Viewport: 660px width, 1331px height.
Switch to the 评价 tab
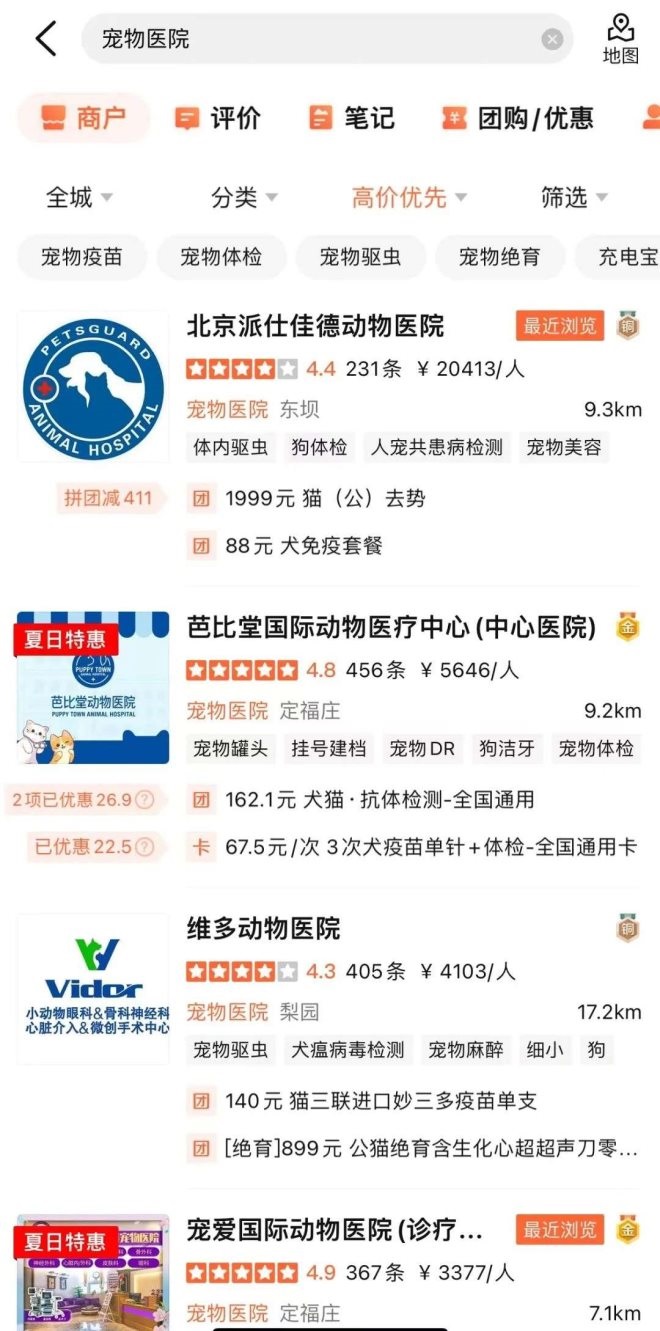pos(217,118)
